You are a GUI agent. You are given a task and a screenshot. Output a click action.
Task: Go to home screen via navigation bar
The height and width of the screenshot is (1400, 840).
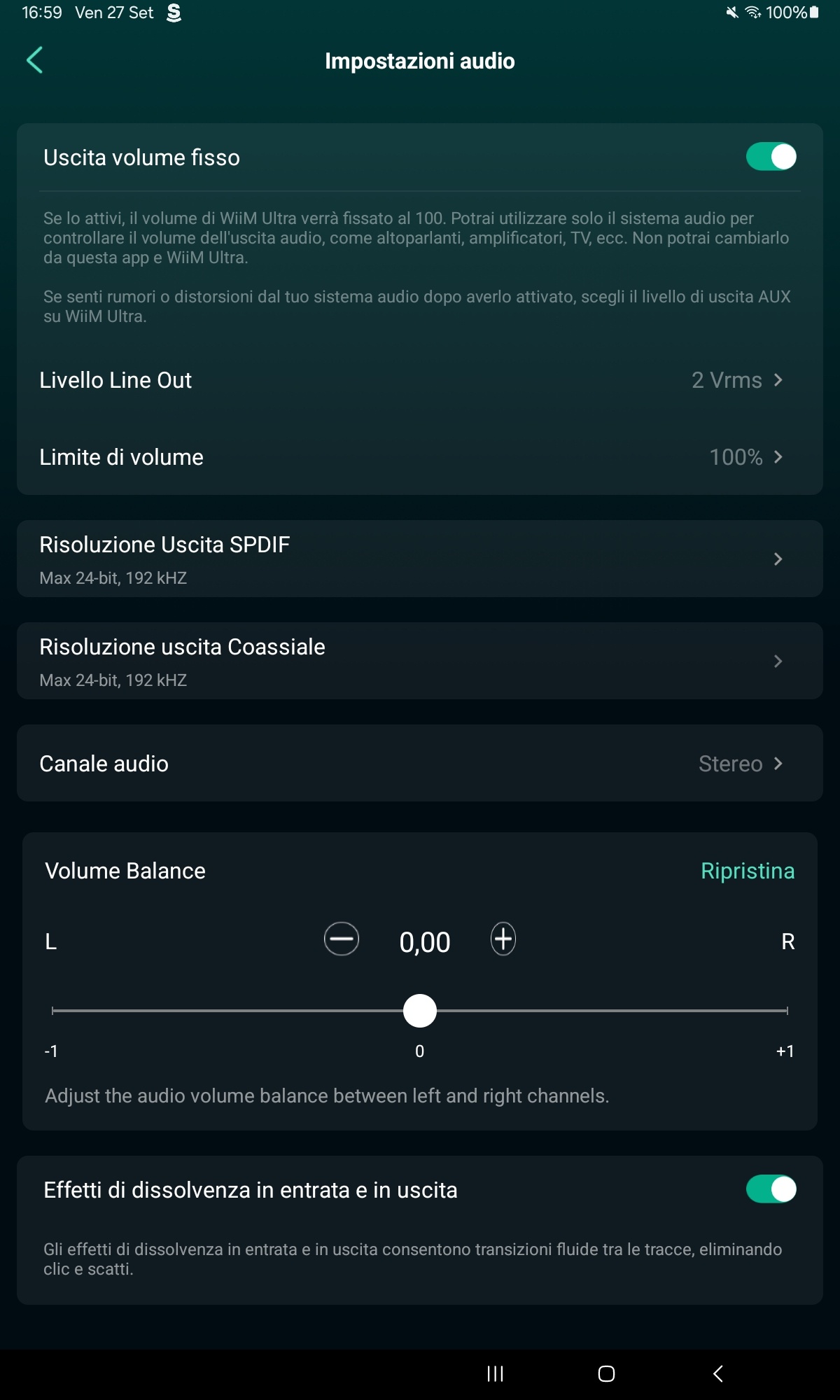pyautogui.click(x=606, y=1373)
